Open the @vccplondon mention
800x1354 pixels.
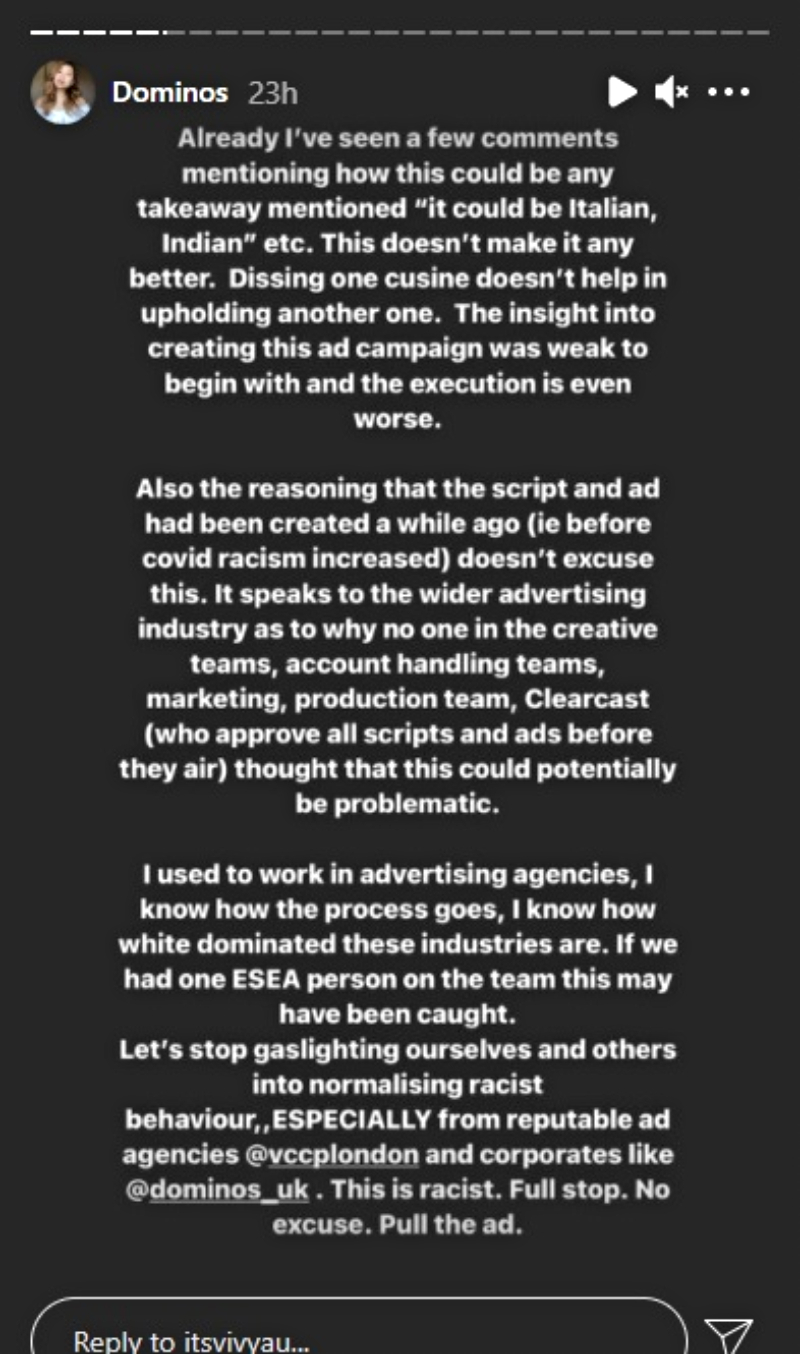coord(334,1155)
